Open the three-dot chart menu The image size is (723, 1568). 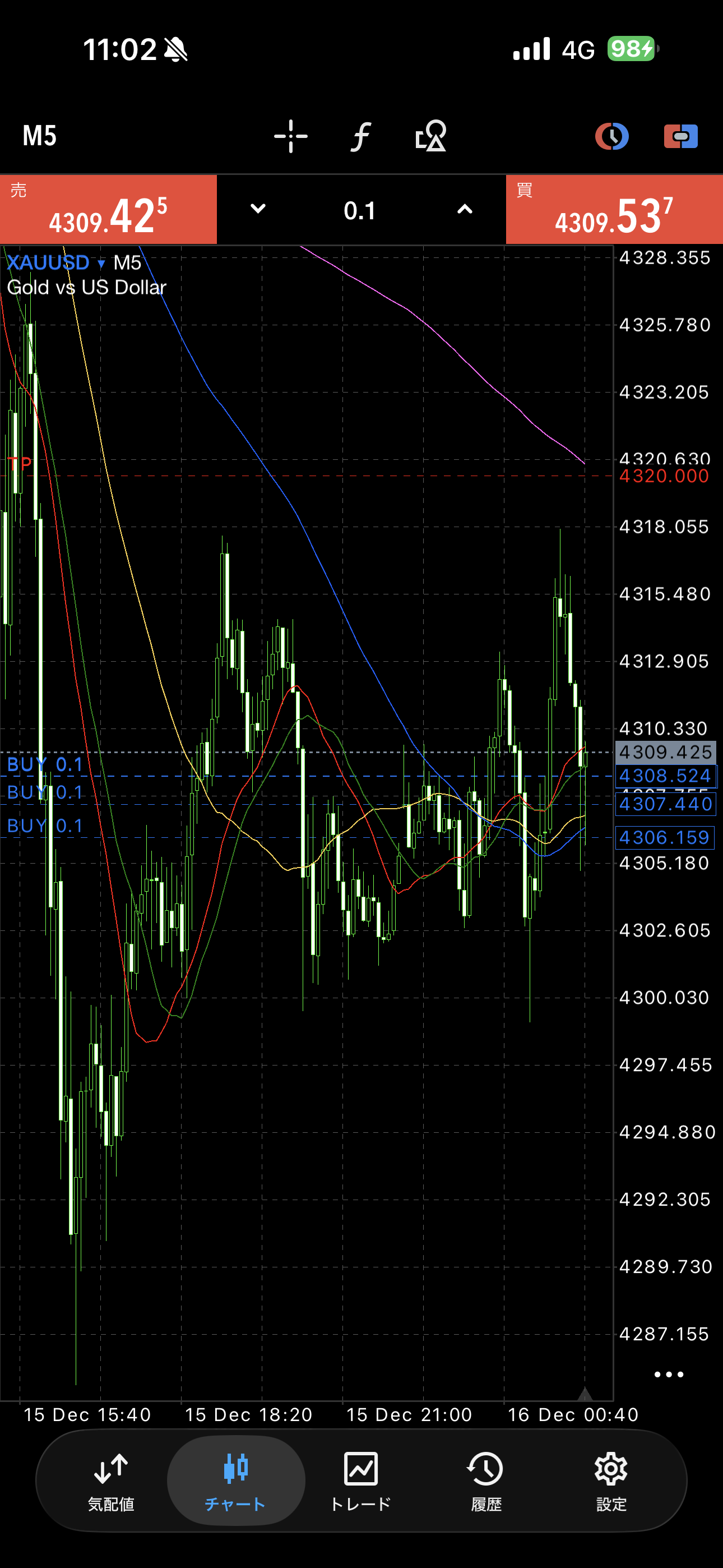668,1375
